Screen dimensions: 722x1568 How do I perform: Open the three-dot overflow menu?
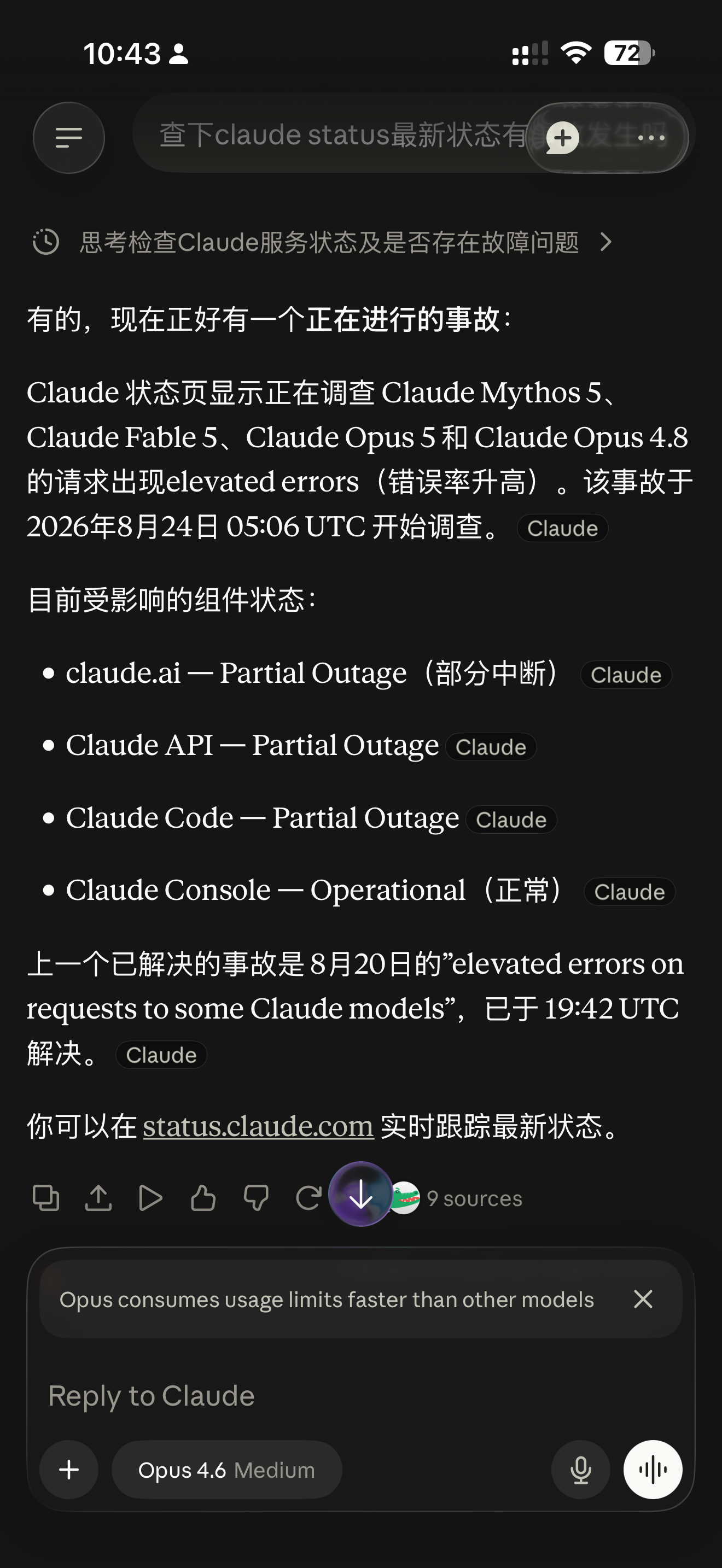coord(651,138)
